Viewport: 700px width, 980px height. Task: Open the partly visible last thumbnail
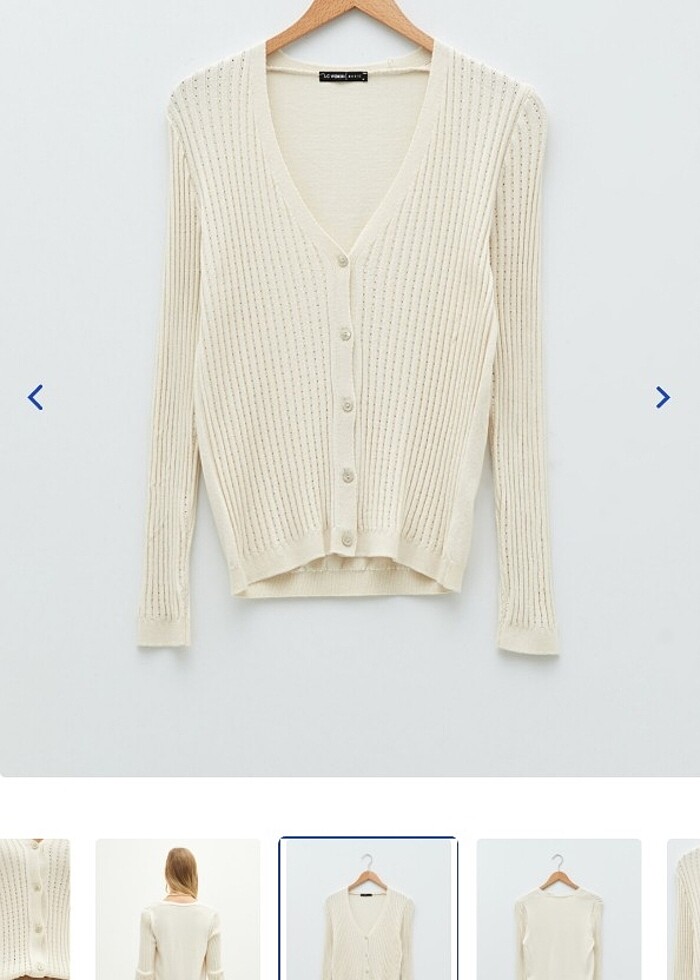[x=684, y=909]
